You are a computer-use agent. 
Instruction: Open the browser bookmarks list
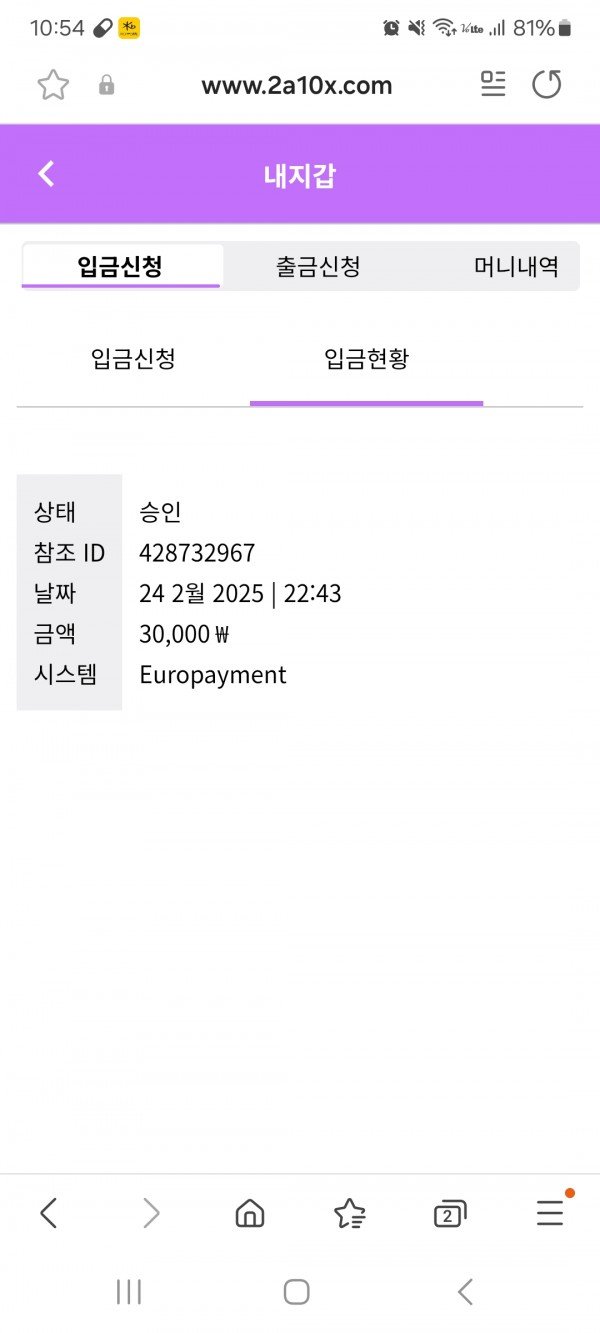(349, 1214)
